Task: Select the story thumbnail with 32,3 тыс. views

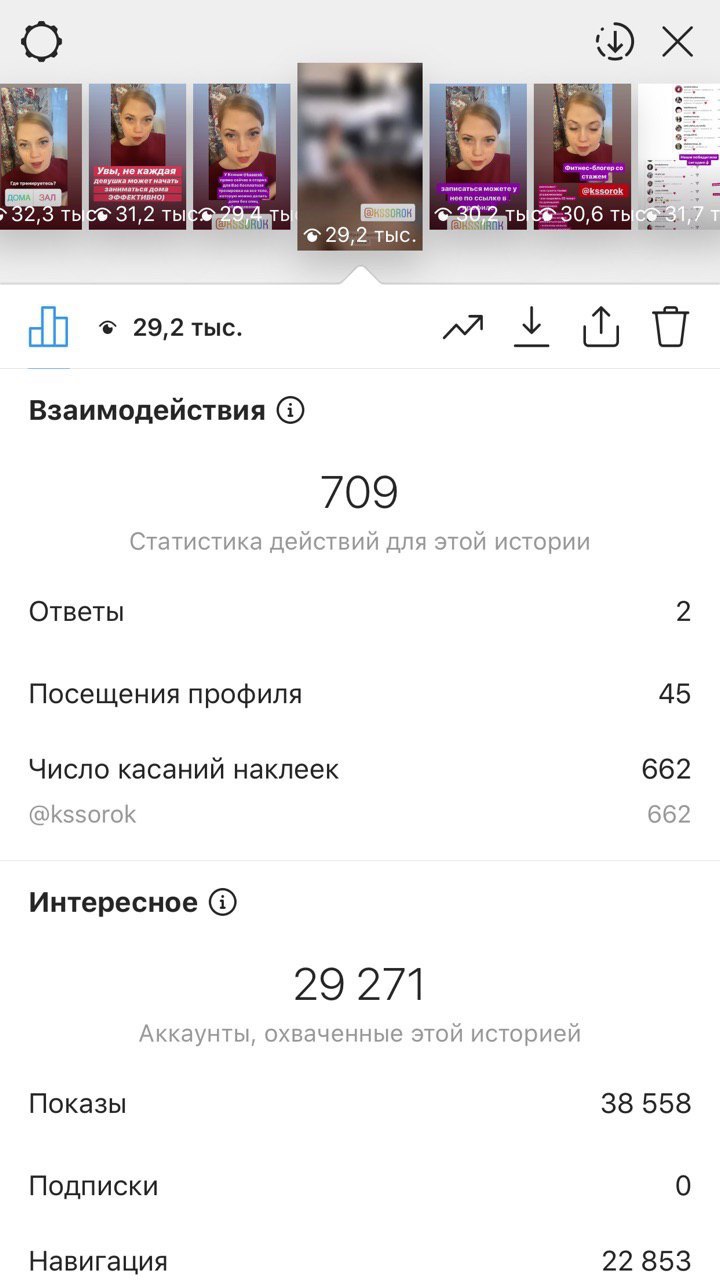Action: pyautogui.click(x=40, y=157)
